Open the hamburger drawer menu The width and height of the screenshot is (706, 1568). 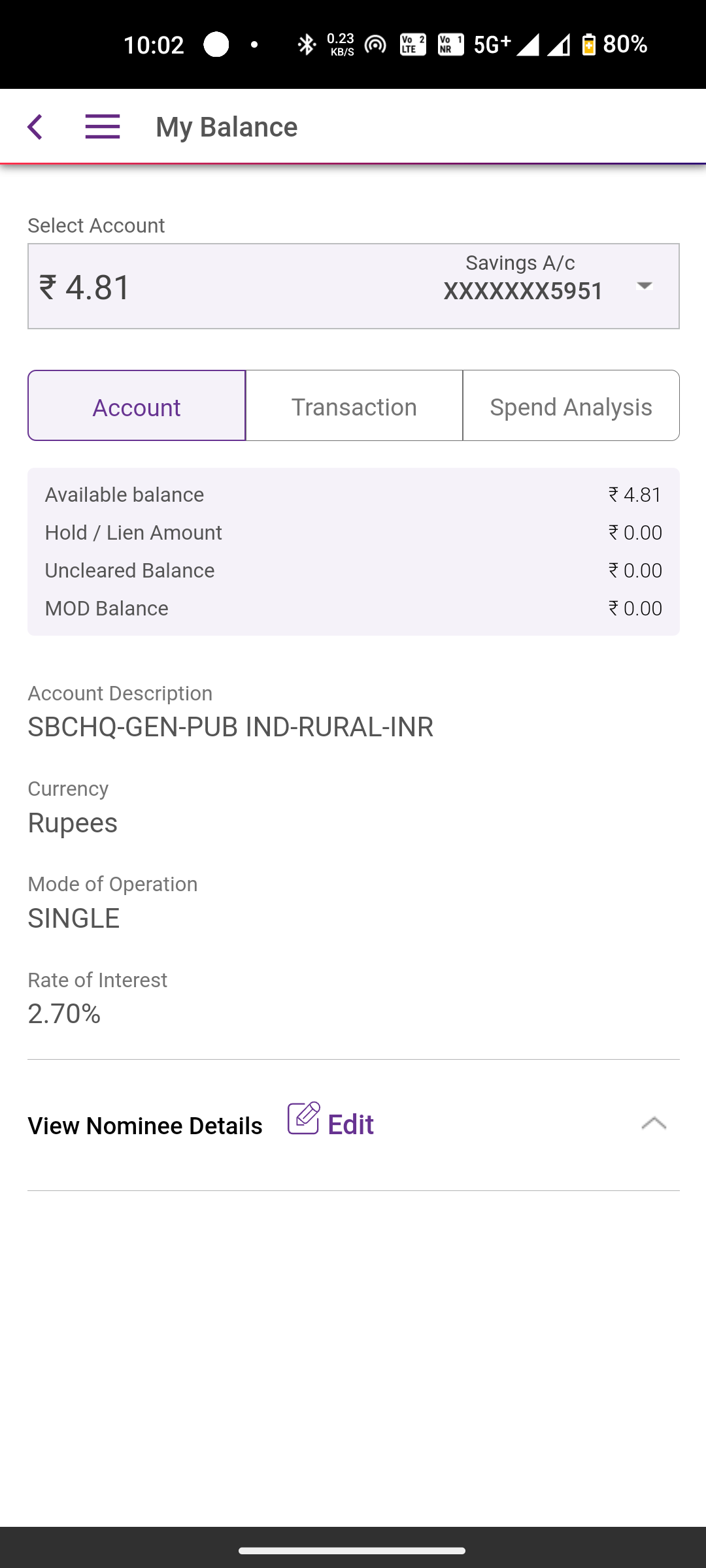click(103, 127)
